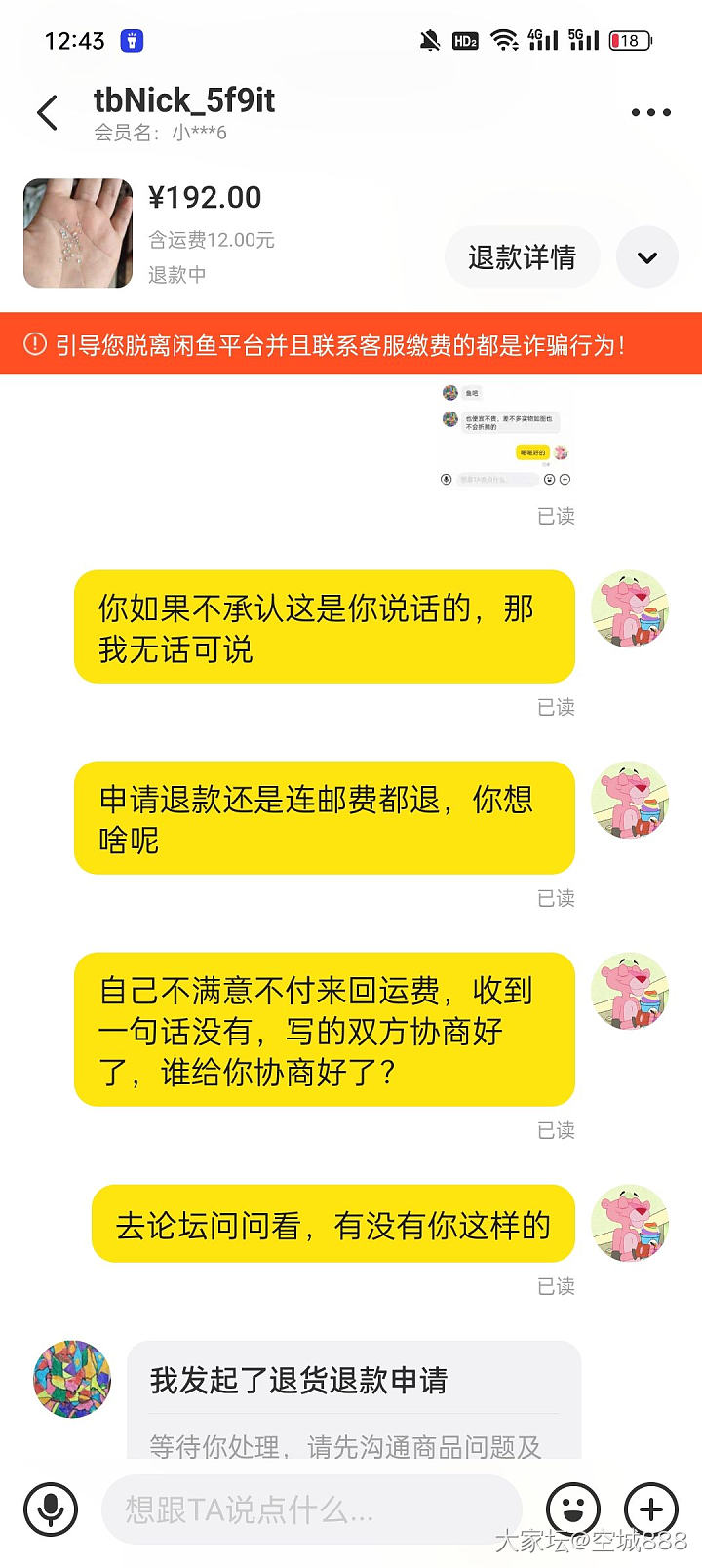Viewport: 702px width, 1568px height.
Task: Tap the voice input microphone
Action: (51, 1509)
